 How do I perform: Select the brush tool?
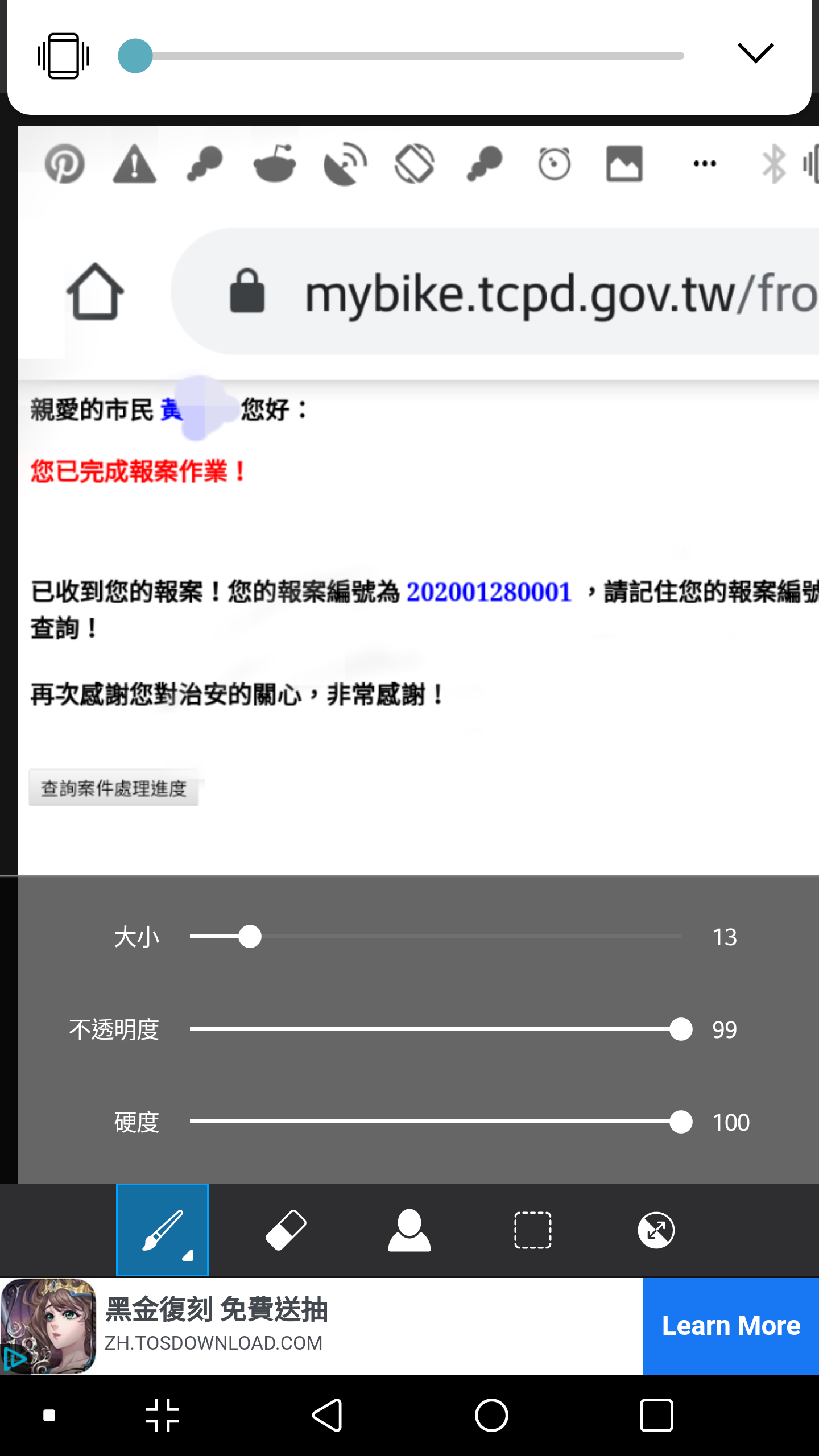(162, 1230)
